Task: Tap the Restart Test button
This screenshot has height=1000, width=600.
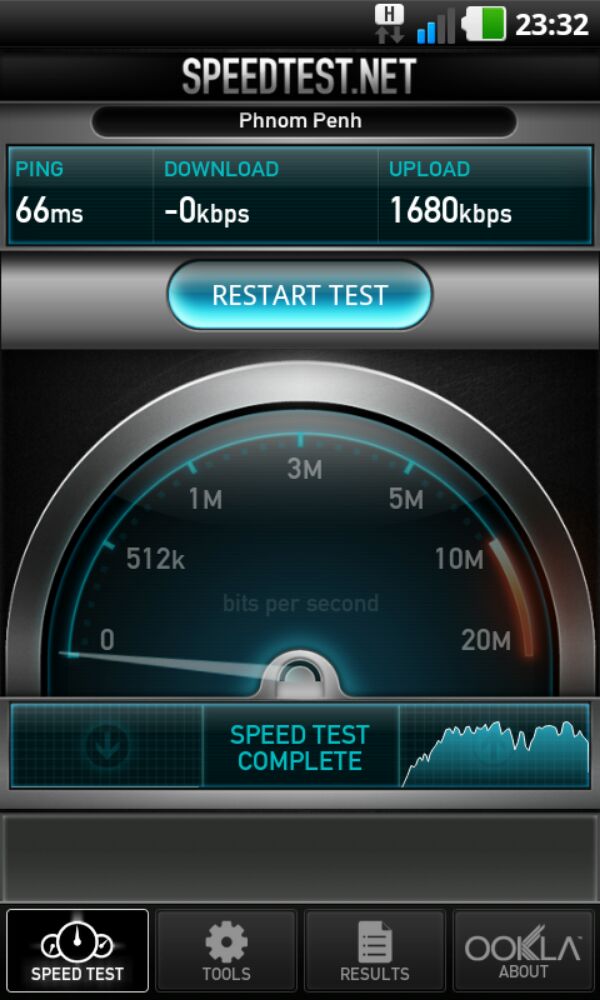Action: [299, 296]
